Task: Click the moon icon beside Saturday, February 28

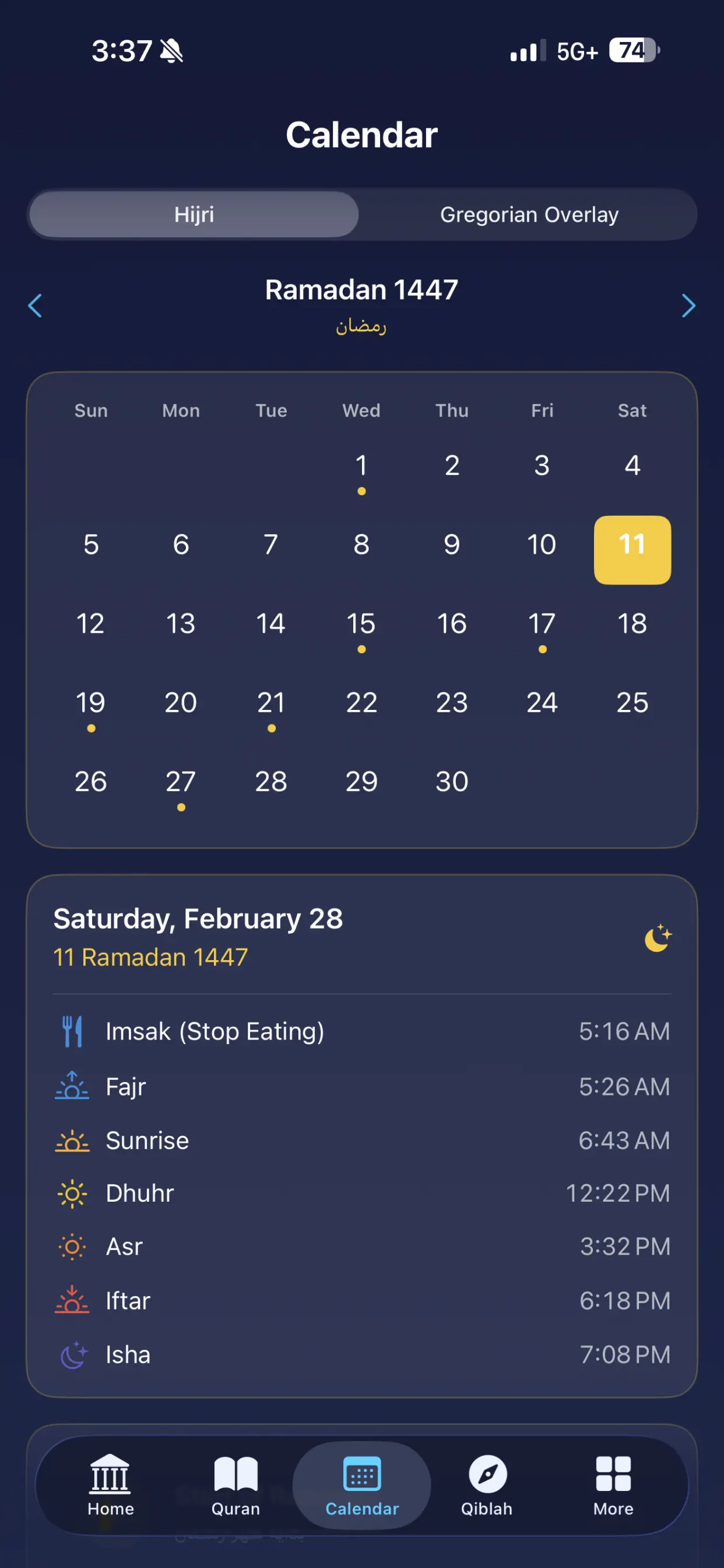Action: click(x=658, y=936)
